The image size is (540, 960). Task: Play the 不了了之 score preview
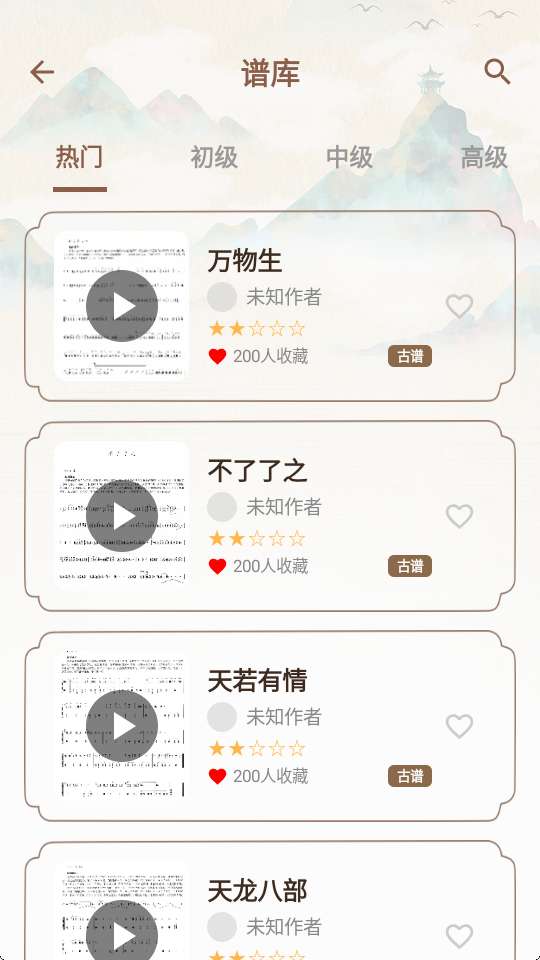[122, 516]
